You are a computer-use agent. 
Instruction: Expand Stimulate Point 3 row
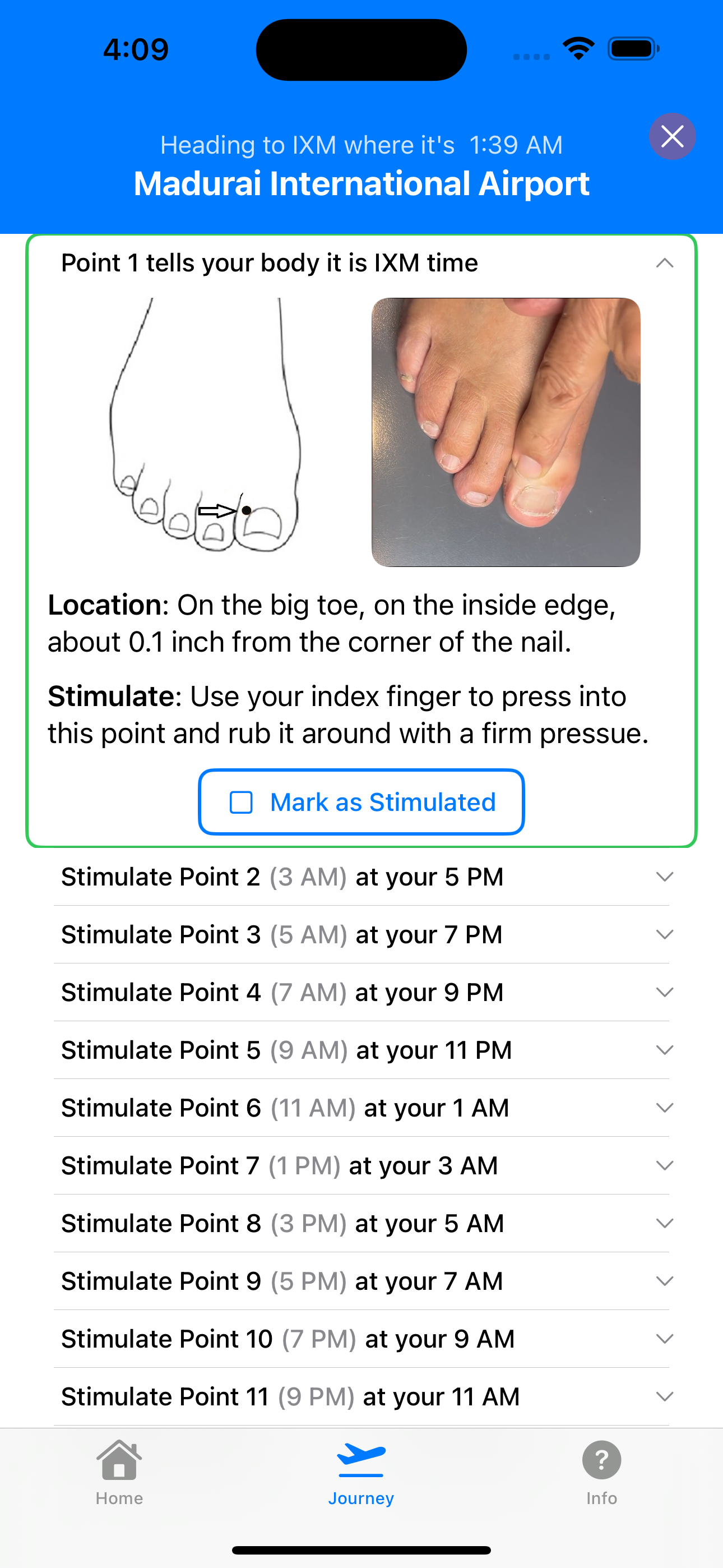coord(664,934)
